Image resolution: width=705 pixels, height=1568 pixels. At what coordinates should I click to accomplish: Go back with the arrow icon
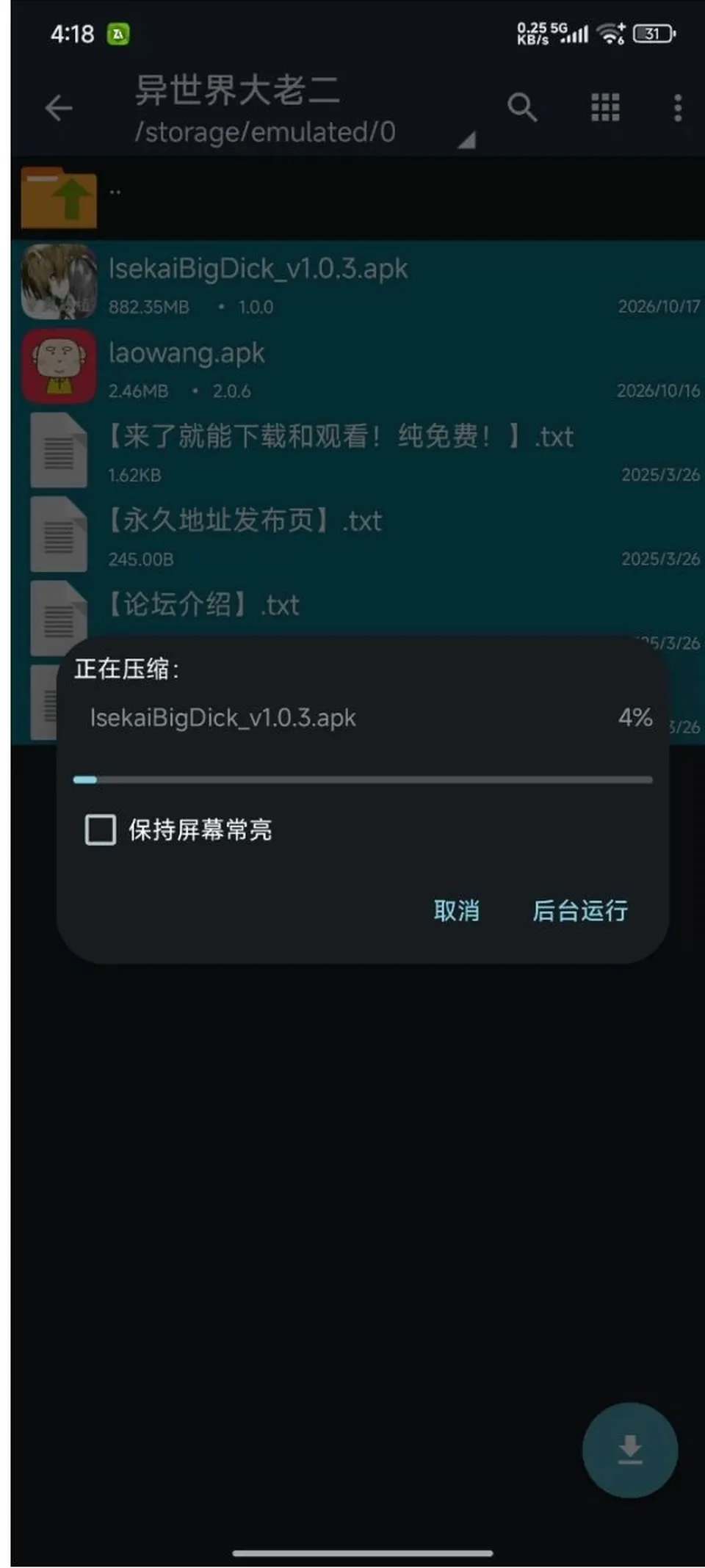click(x=59, y=109)
